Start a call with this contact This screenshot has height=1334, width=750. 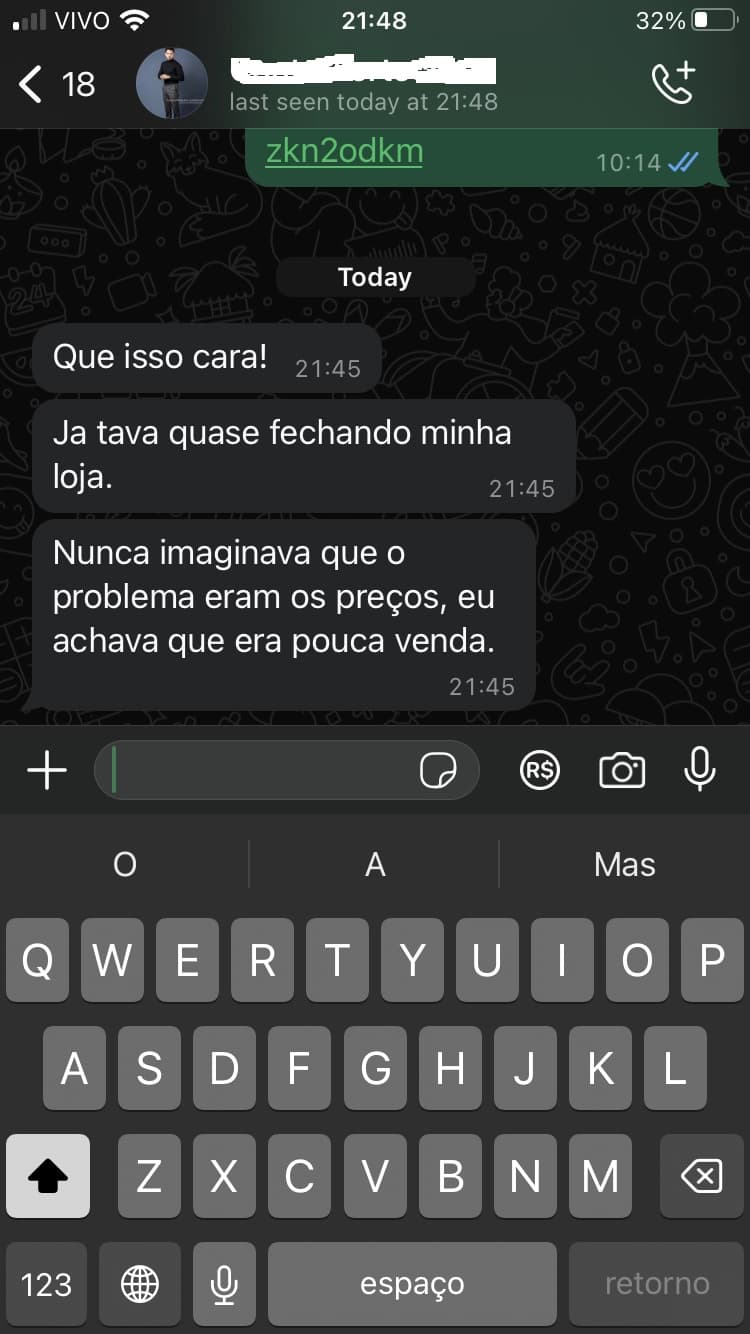click(x=673, y=84)
